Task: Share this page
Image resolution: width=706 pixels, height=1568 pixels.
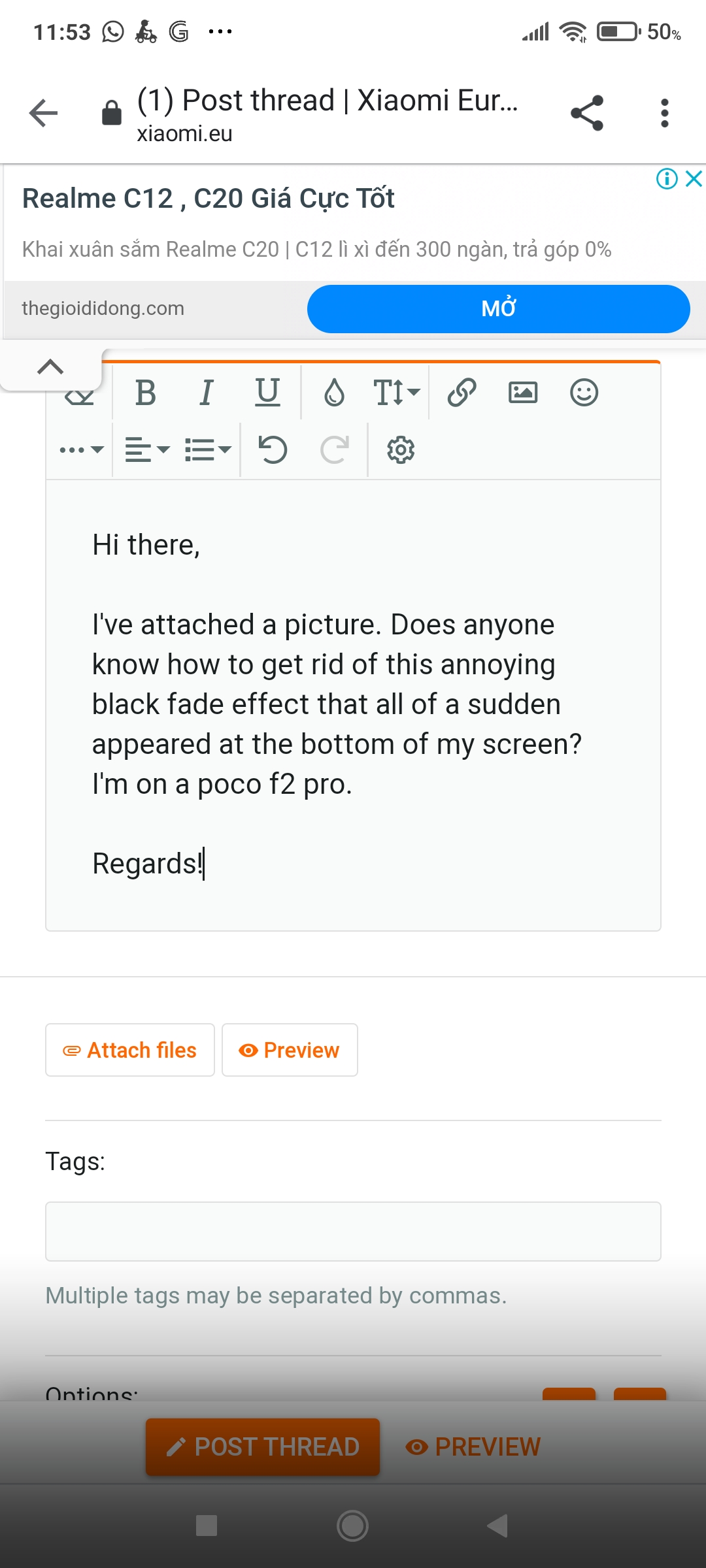Action: coord(587,113)
